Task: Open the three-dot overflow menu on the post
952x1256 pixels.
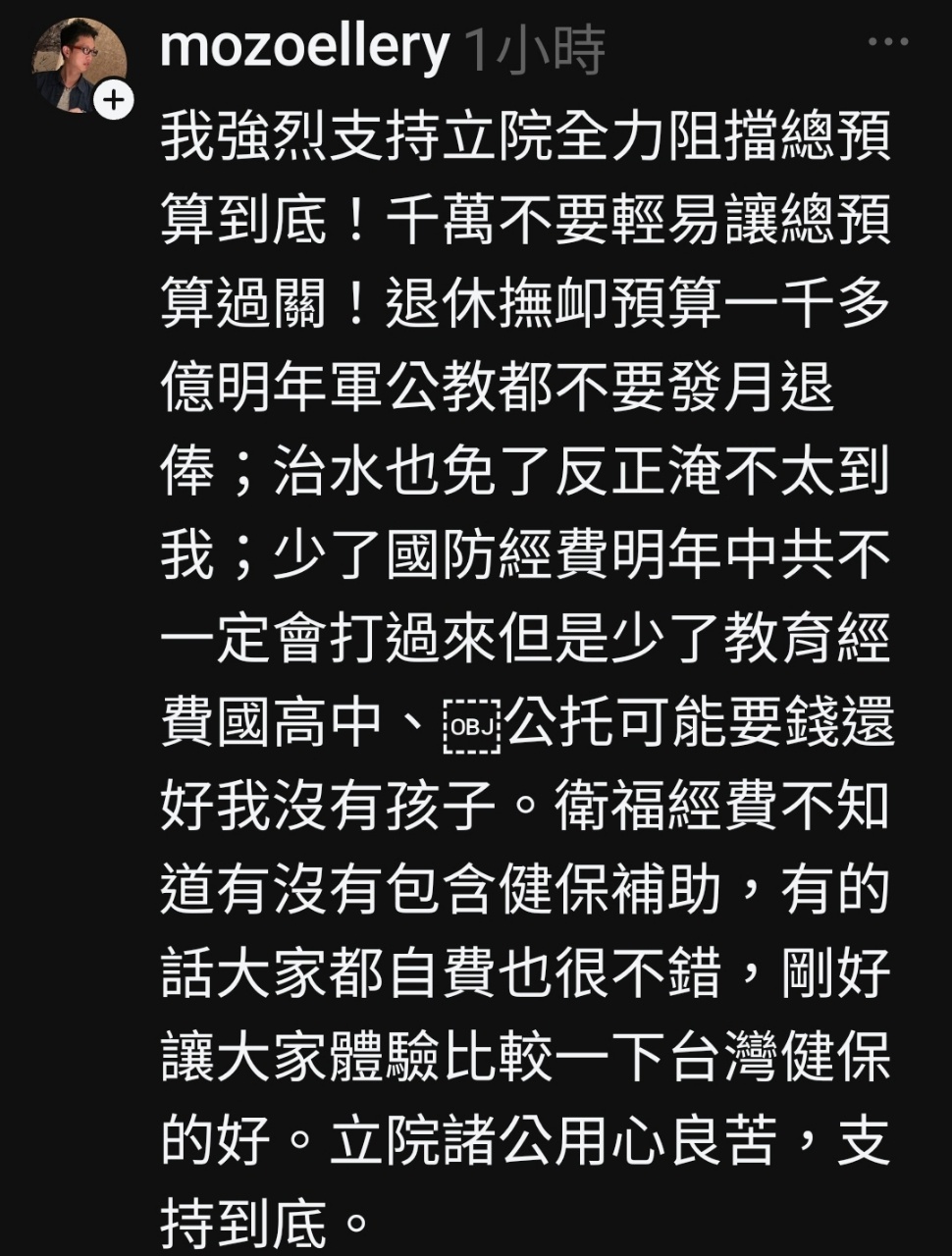Action: tap(888, 42)
